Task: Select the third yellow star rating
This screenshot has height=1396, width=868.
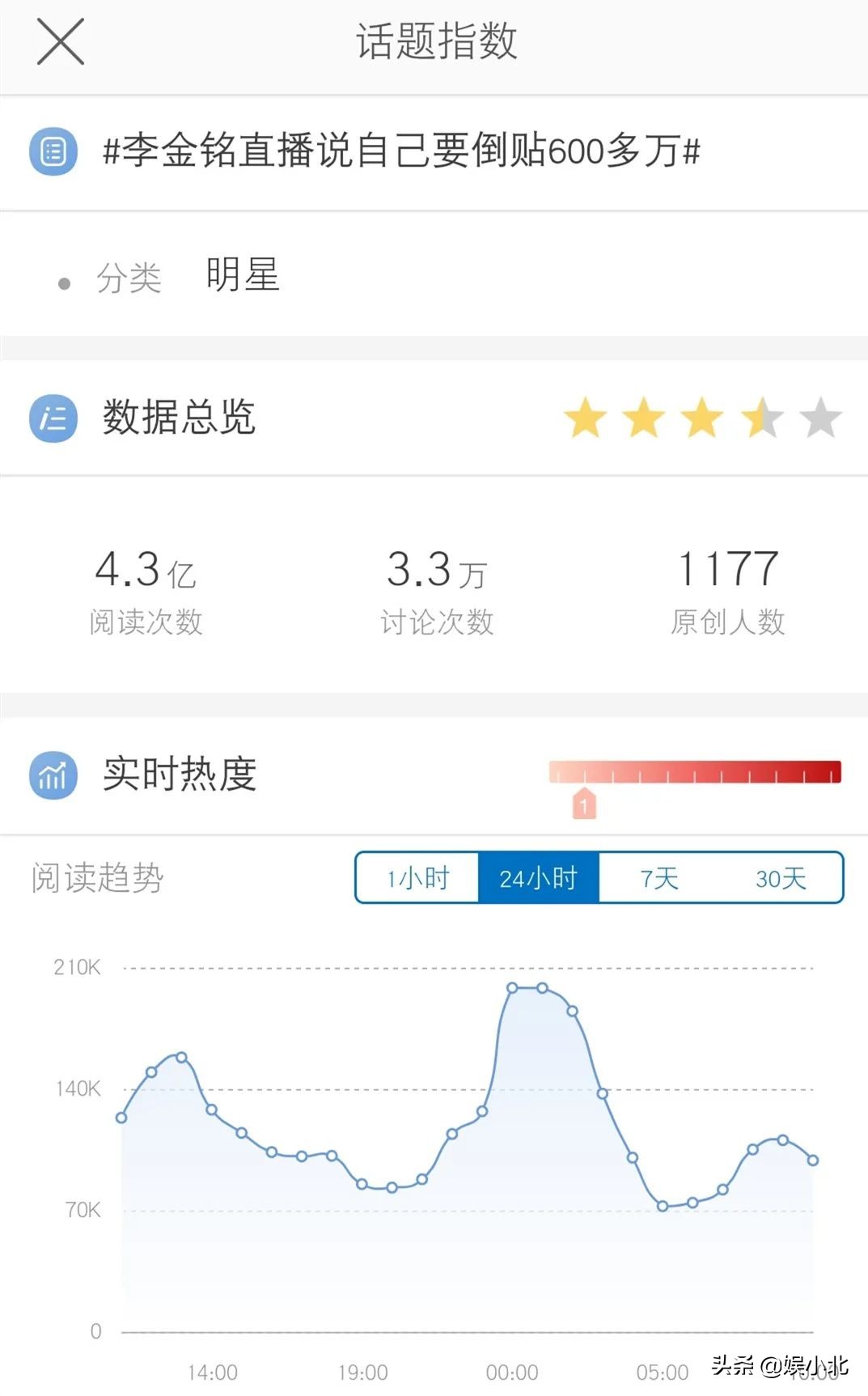Action: point(701,419)
